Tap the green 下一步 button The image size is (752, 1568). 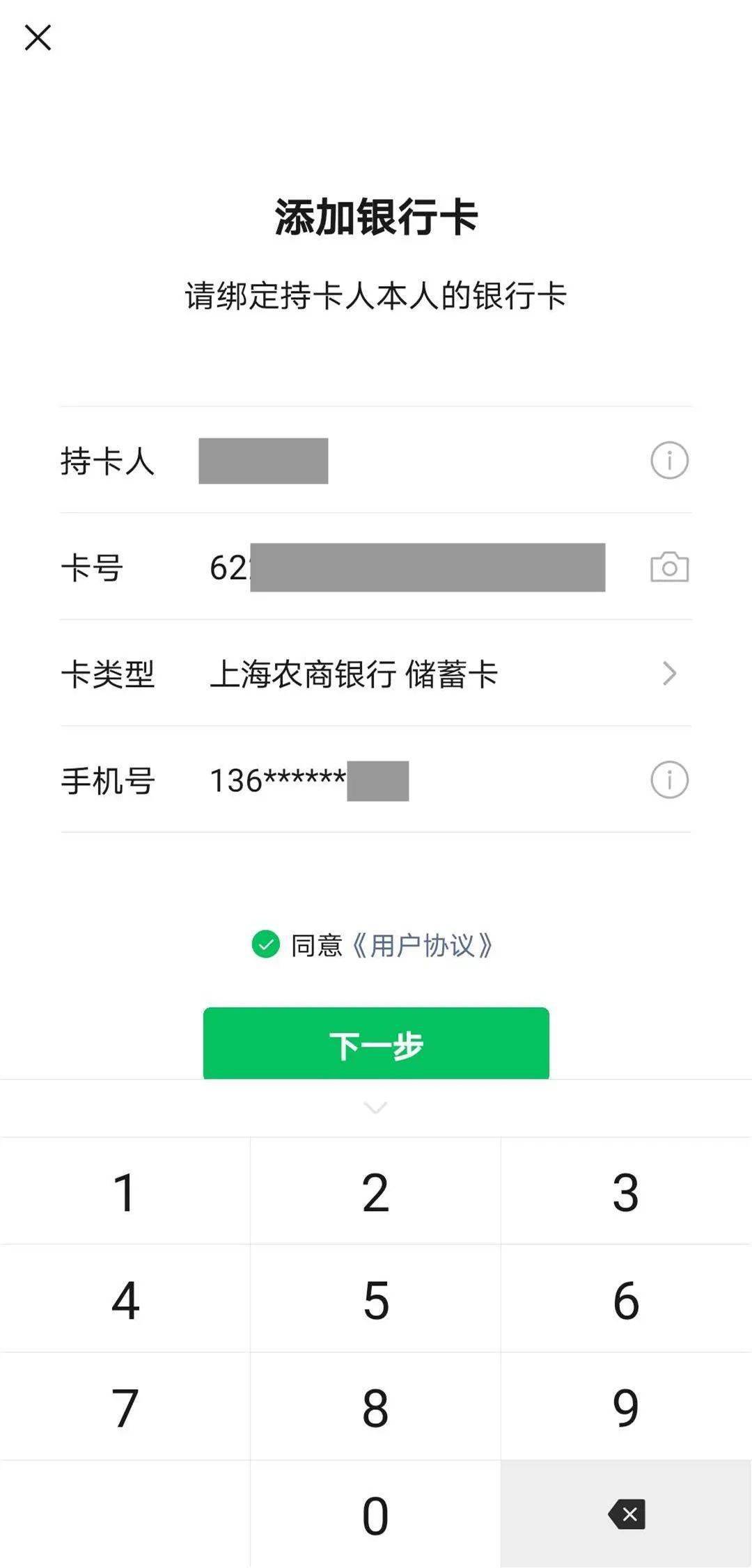click(376, 1044)
